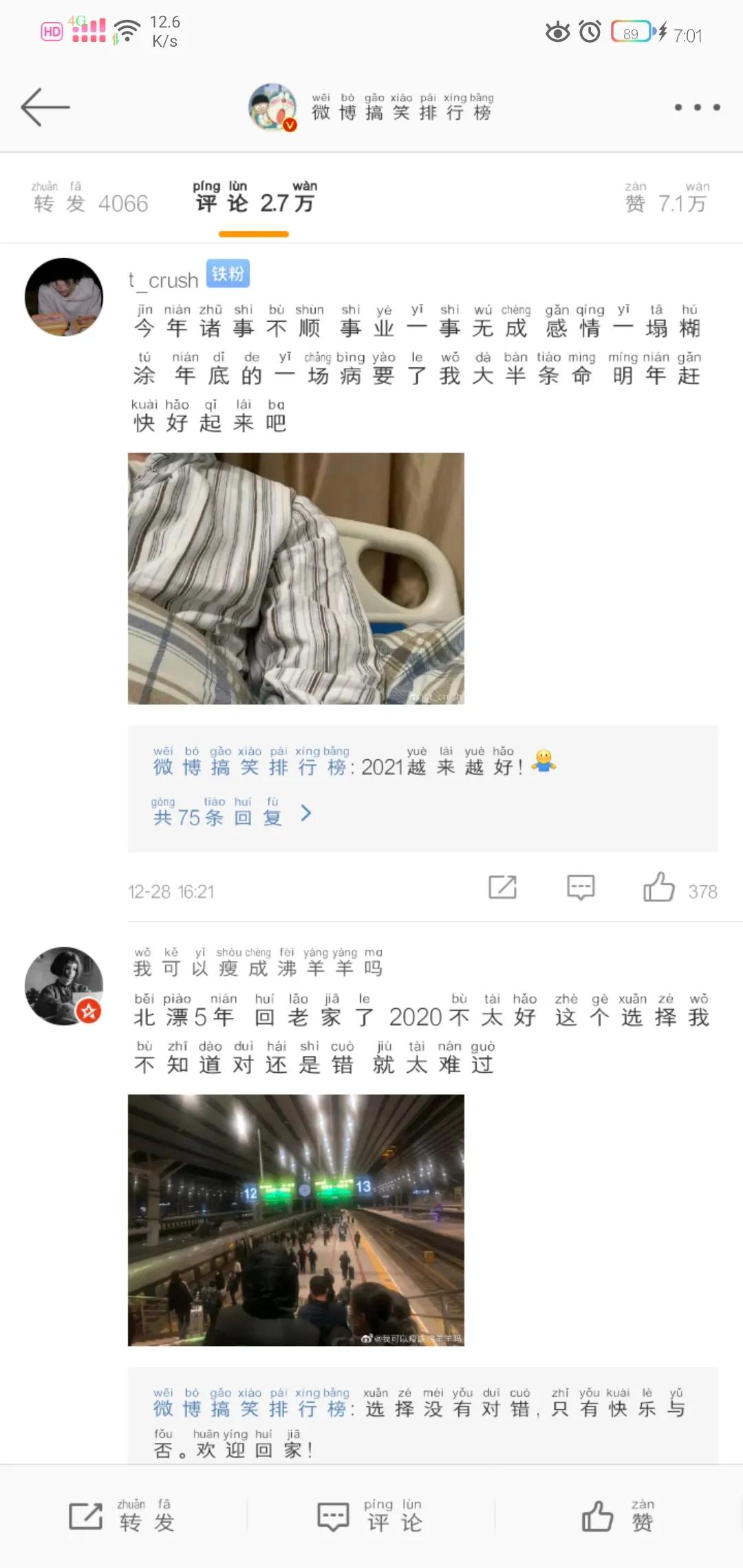
Task: Tap 转发 button in bottom bar
Action: click(122, 1516)
